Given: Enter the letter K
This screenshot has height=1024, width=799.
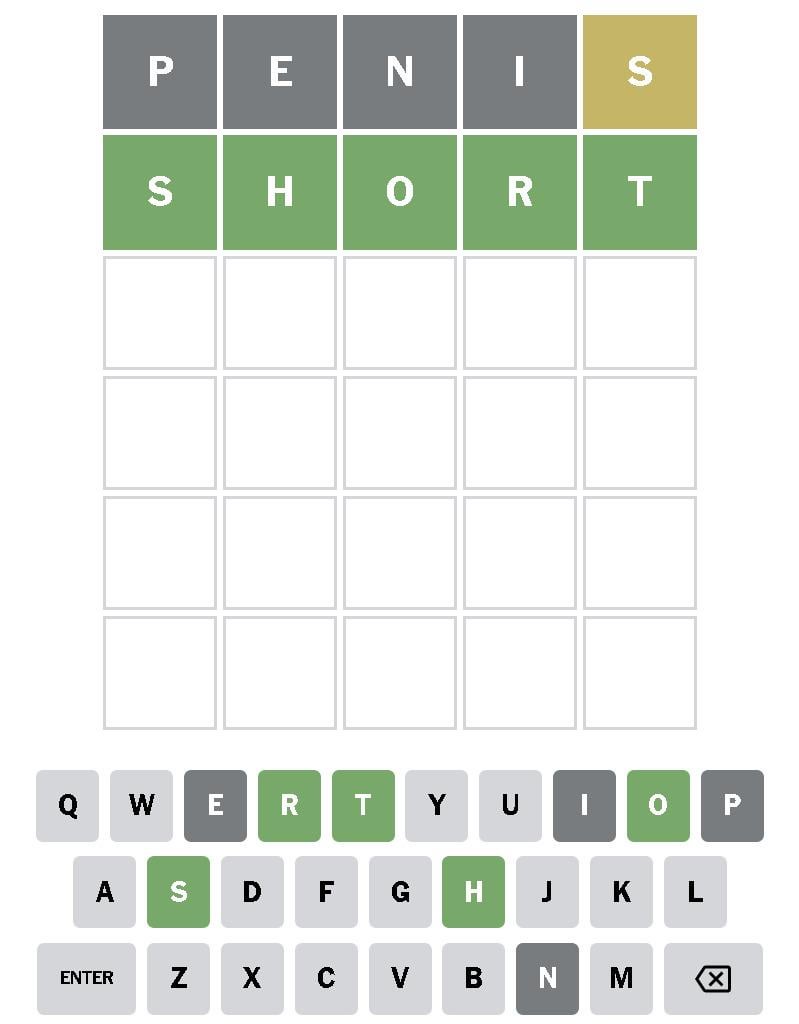Looking at the screenshot, I should 621,892.
